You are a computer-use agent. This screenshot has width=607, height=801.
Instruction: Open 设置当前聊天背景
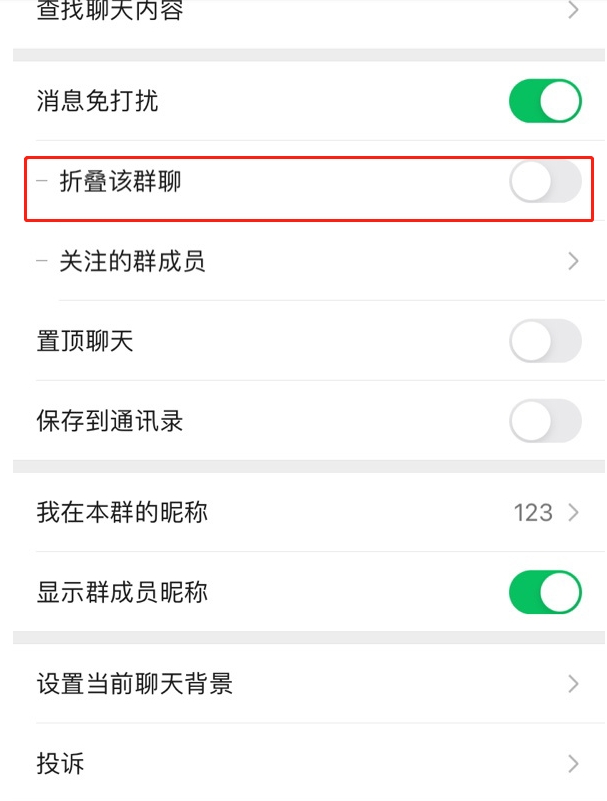(300, 685)
